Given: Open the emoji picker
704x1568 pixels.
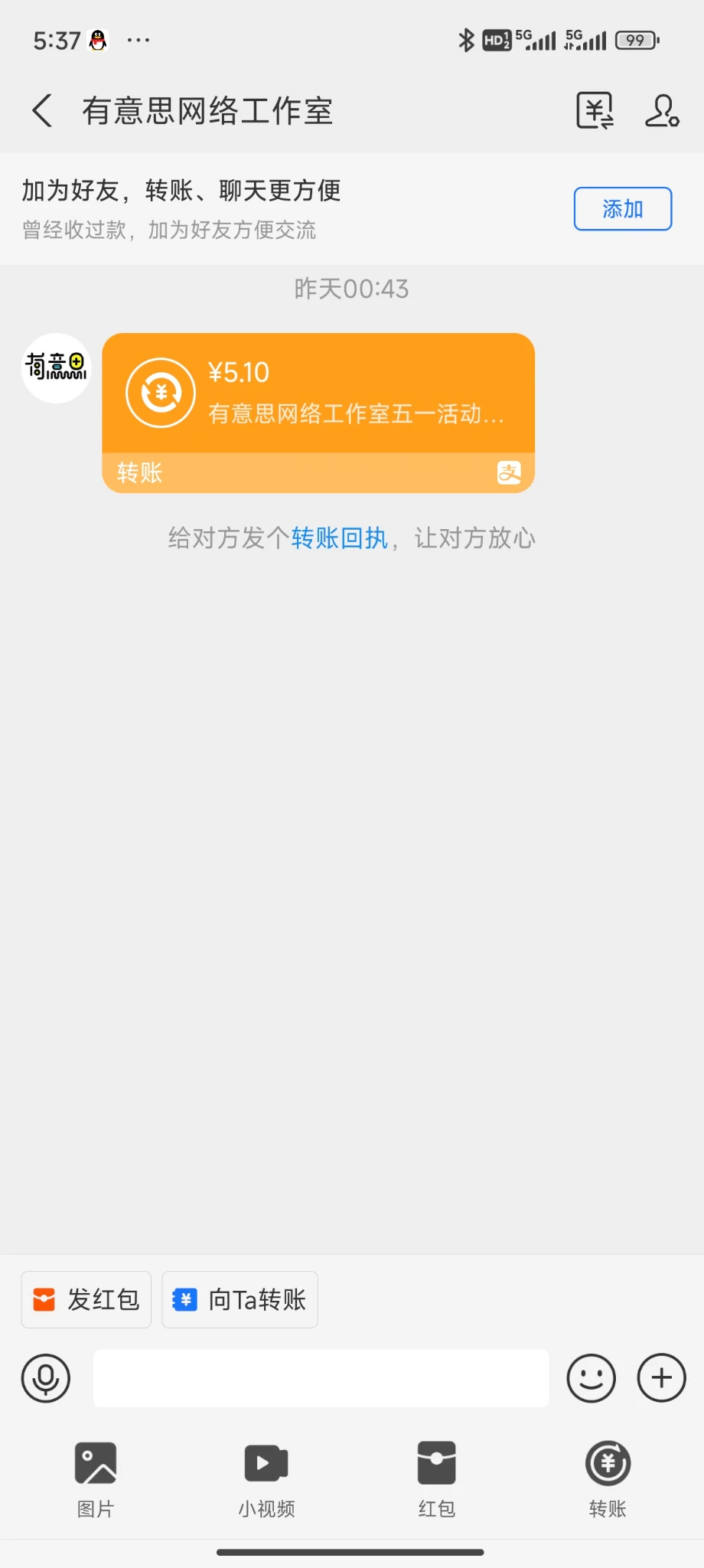Looking at the screenshot, I should click(591, 1378).
